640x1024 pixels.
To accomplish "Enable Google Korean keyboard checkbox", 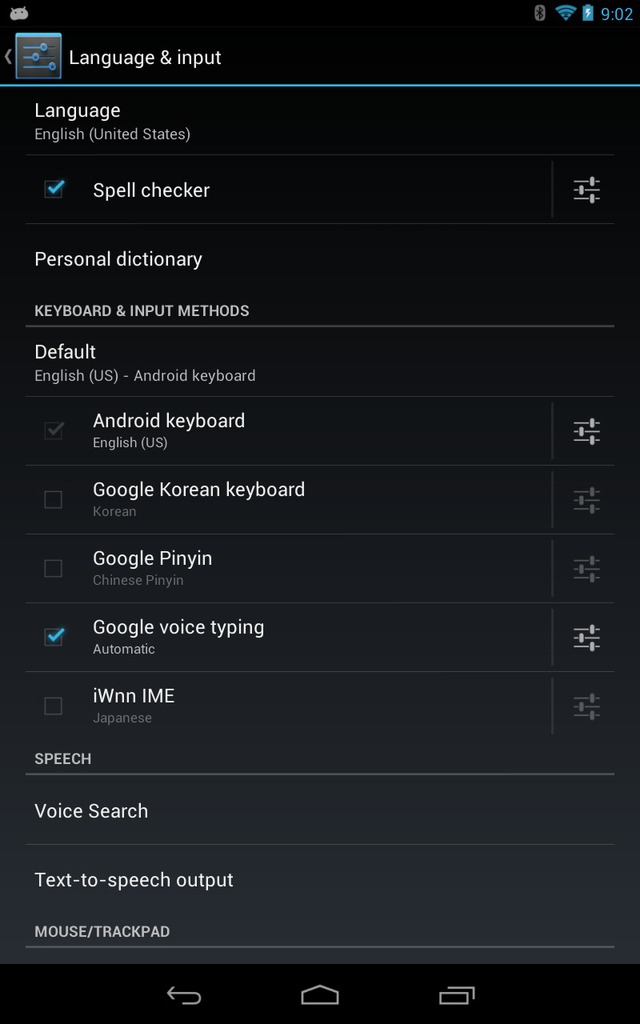I will 53,500.
